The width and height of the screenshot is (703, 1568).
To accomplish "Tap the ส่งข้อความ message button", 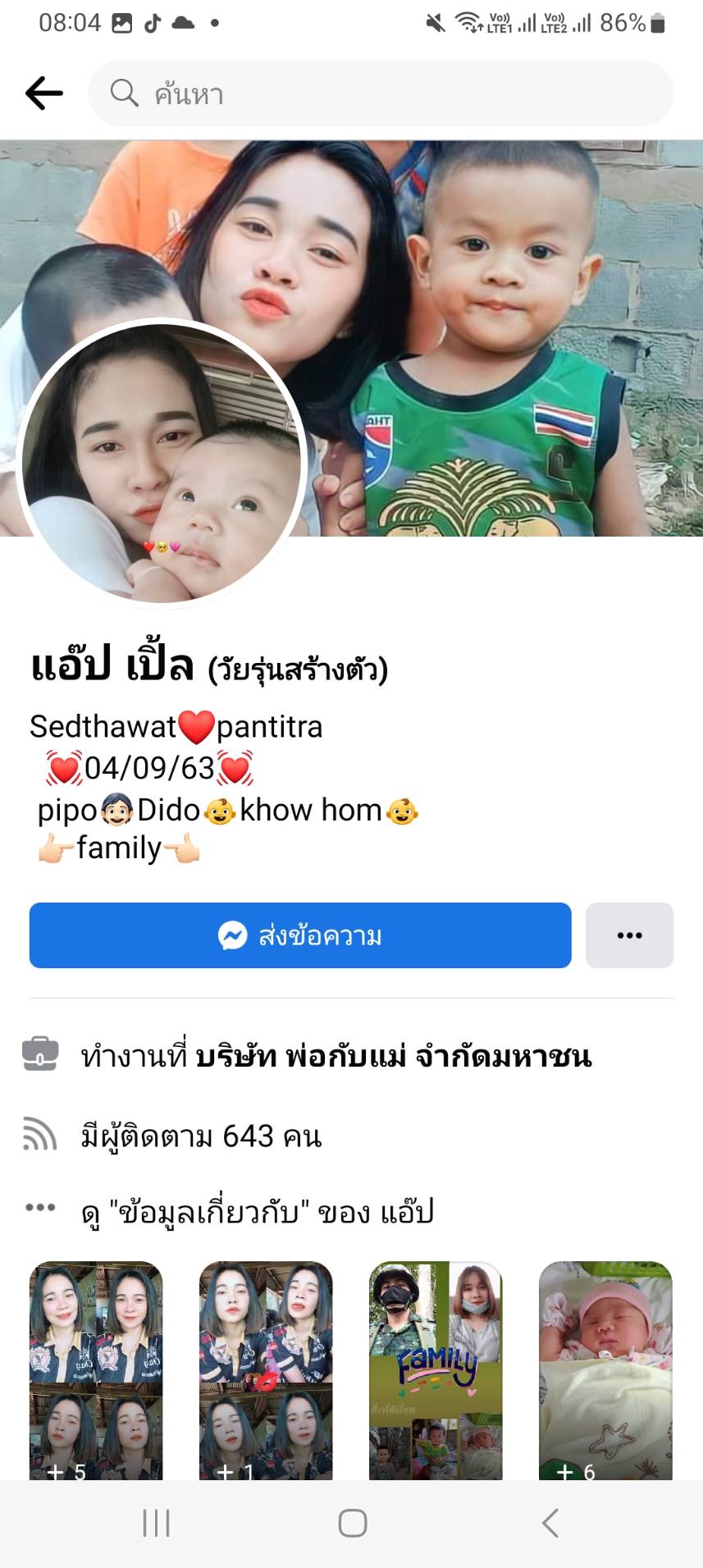I will (300, 935).
